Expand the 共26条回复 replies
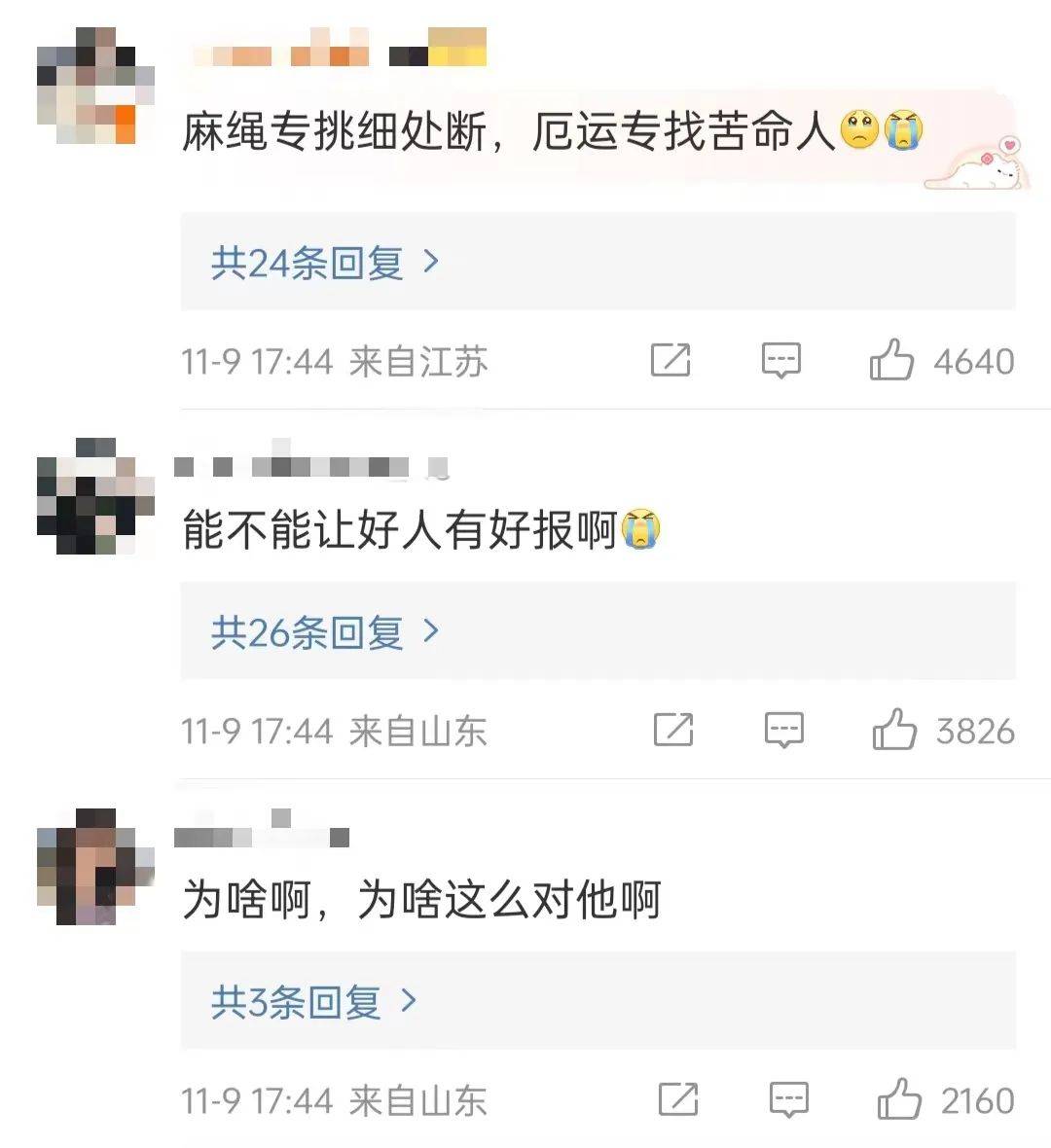1051x1148 pixels. click(325, 632)
